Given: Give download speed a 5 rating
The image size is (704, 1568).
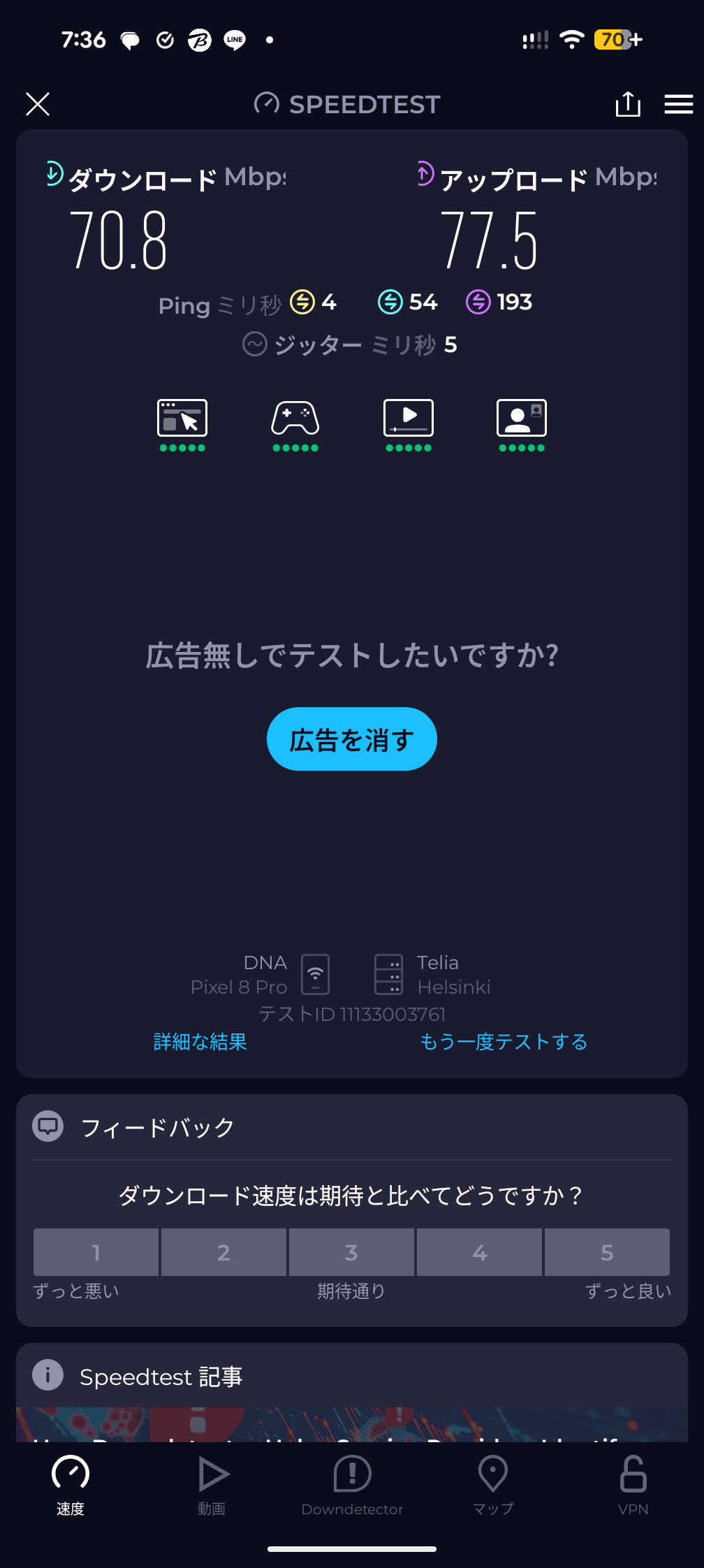Looking at the screenshot, I should coord(607,1252).
